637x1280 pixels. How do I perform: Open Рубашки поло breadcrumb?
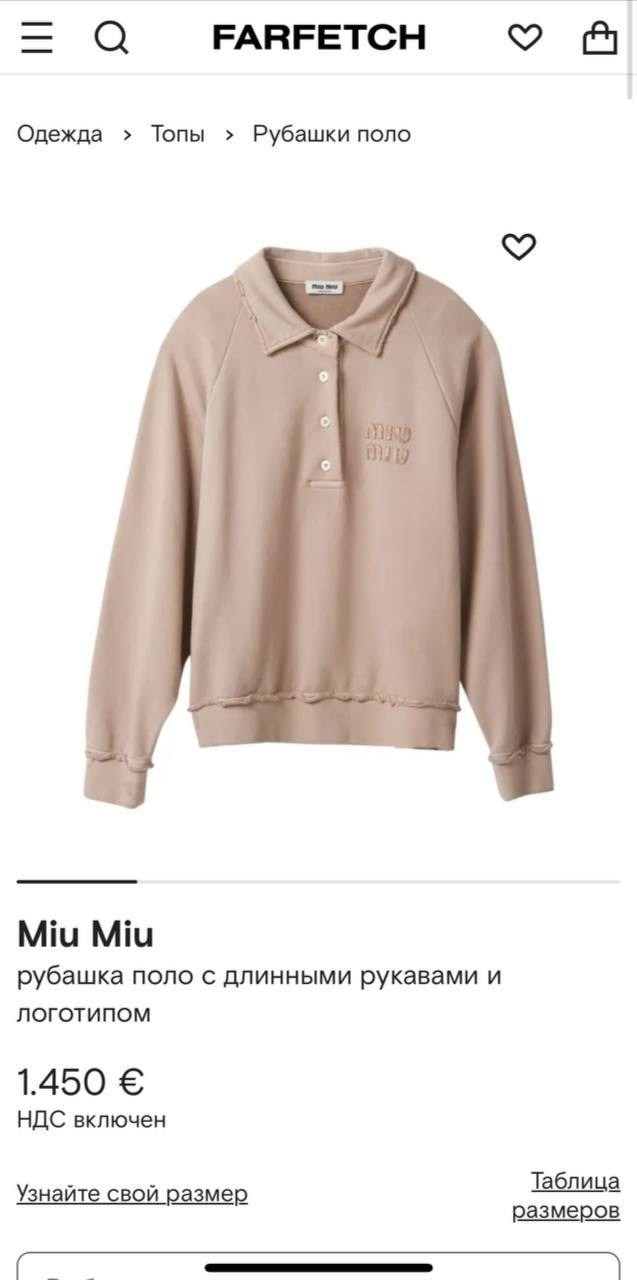click(x=332, y=134)
